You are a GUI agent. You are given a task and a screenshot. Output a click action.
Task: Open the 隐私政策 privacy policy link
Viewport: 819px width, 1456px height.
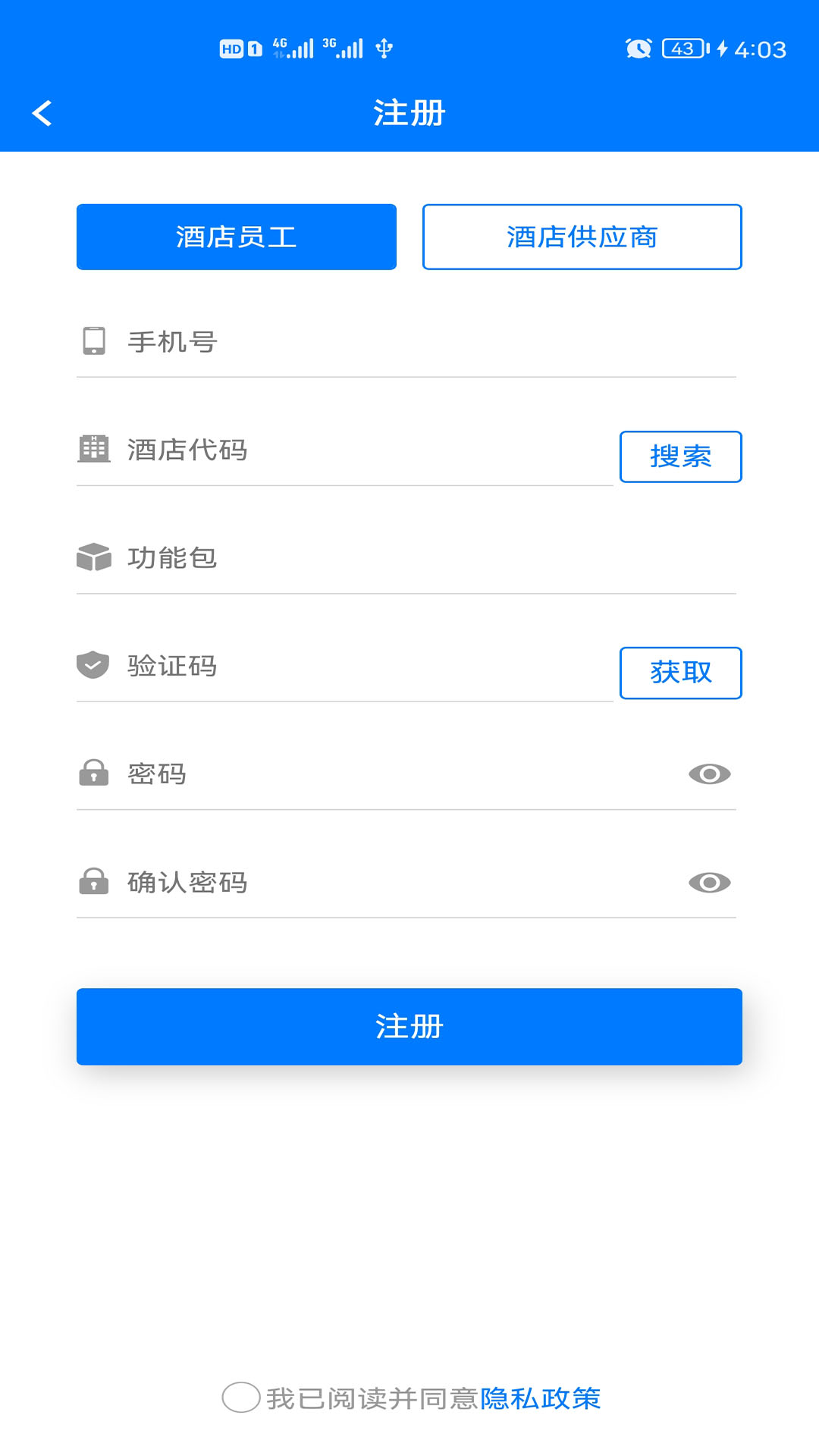[539, 1399]
